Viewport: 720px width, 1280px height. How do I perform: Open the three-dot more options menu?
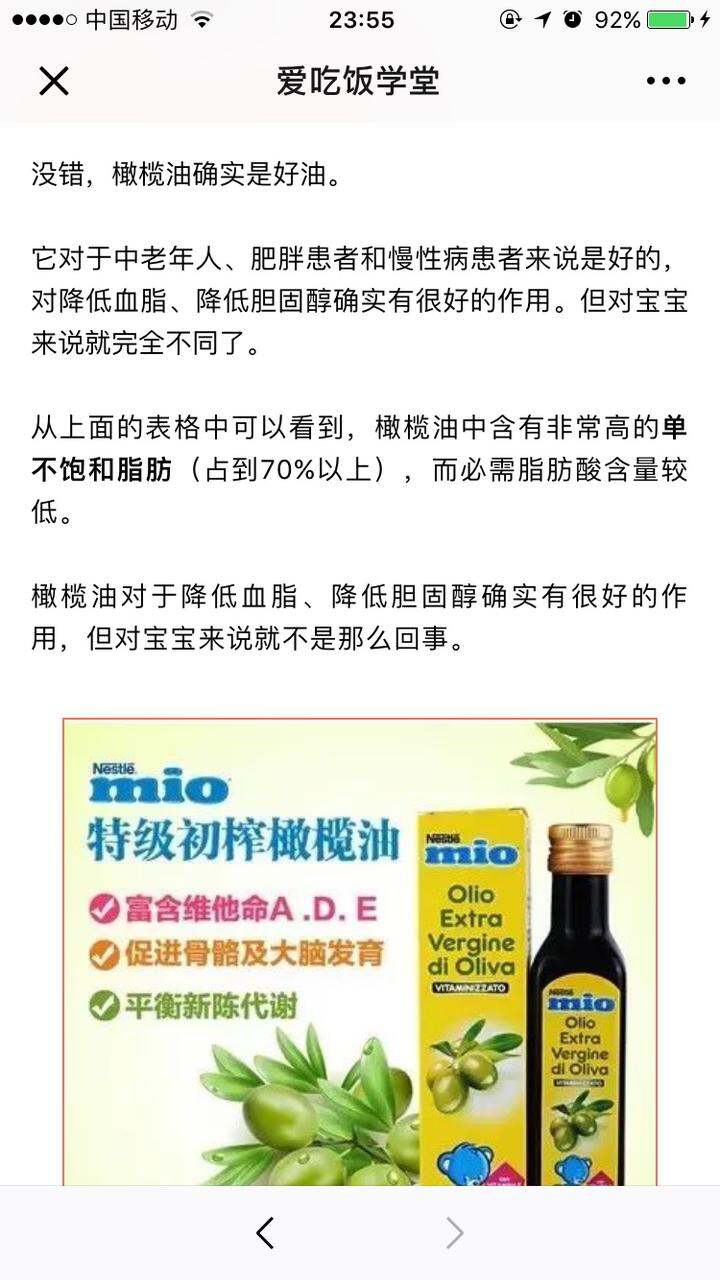pyautogui.click(x=666, y=82)
